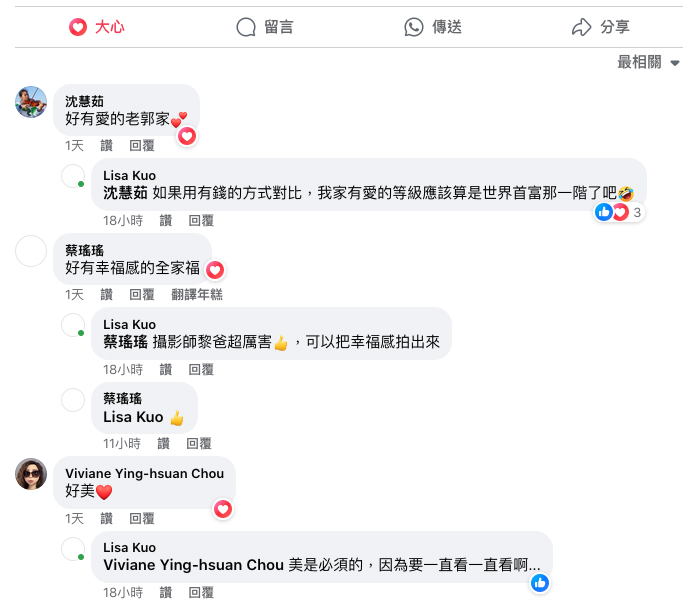Share the post with 分享

click(600, 27)
